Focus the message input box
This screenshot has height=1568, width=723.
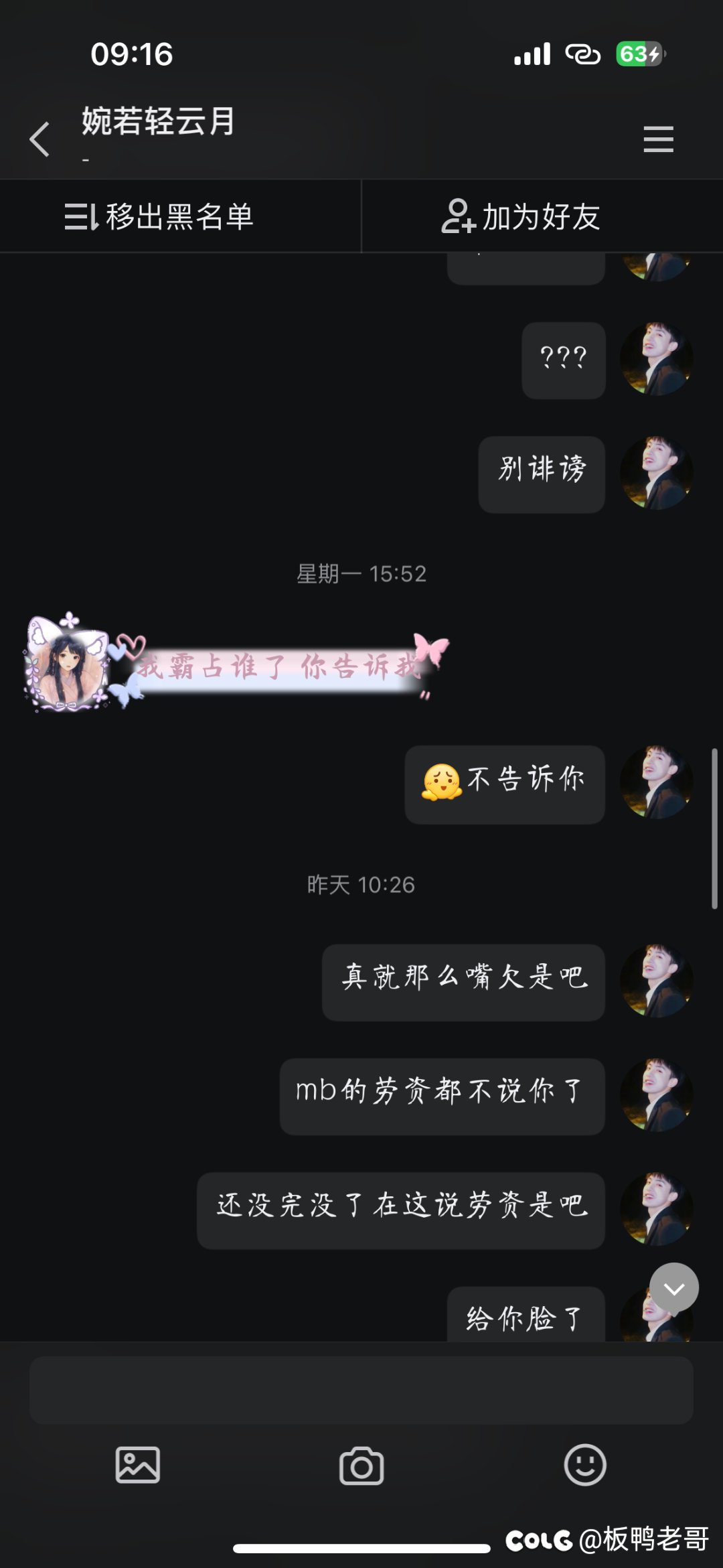tap(361, 1390)
